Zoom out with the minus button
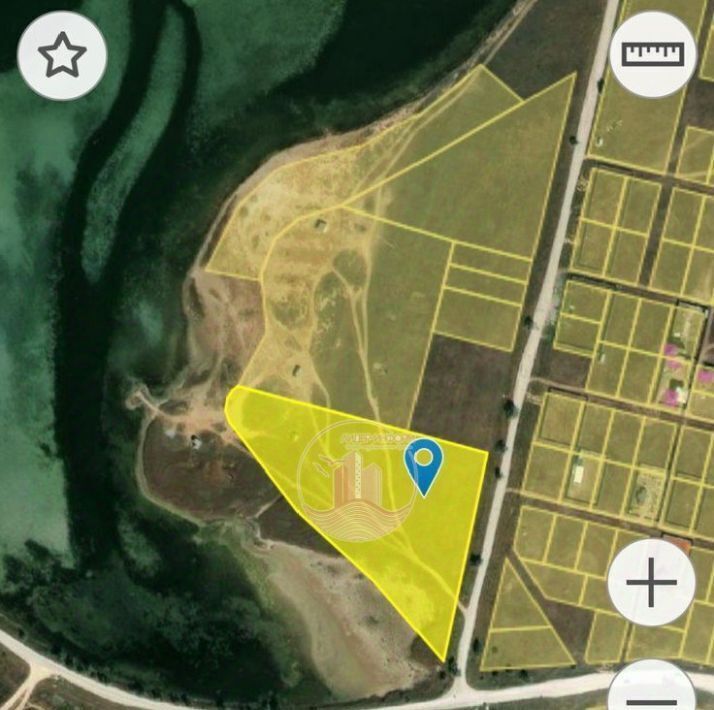 pos(652,690)
